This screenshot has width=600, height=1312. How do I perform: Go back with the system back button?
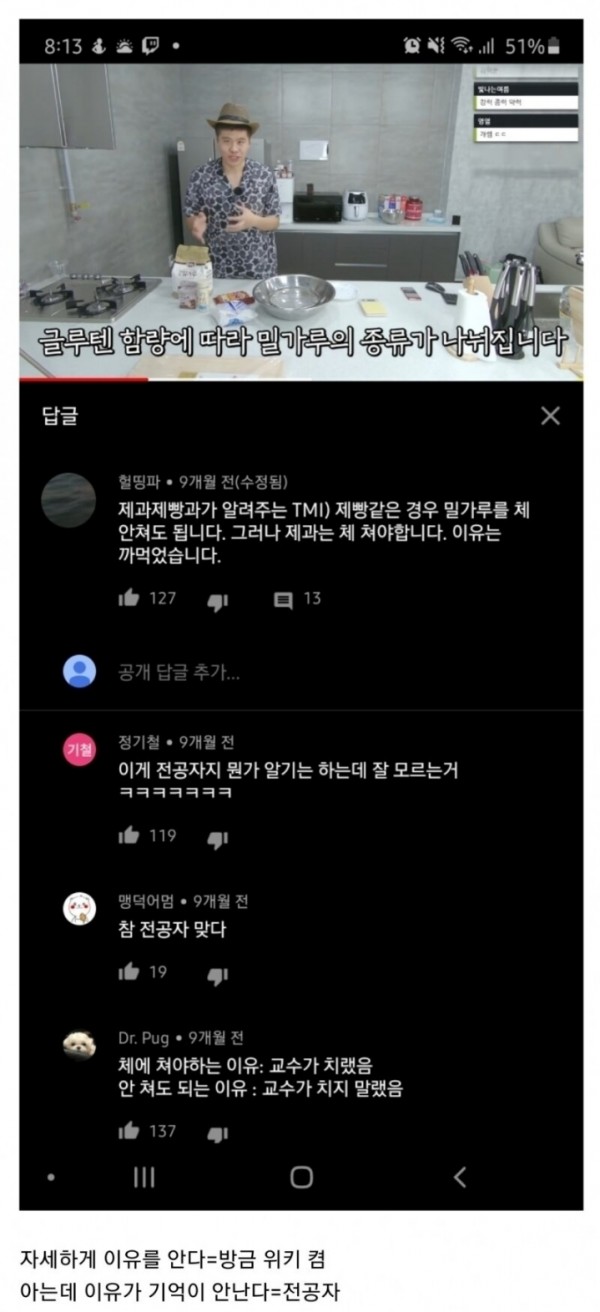tap(459, 1177)
